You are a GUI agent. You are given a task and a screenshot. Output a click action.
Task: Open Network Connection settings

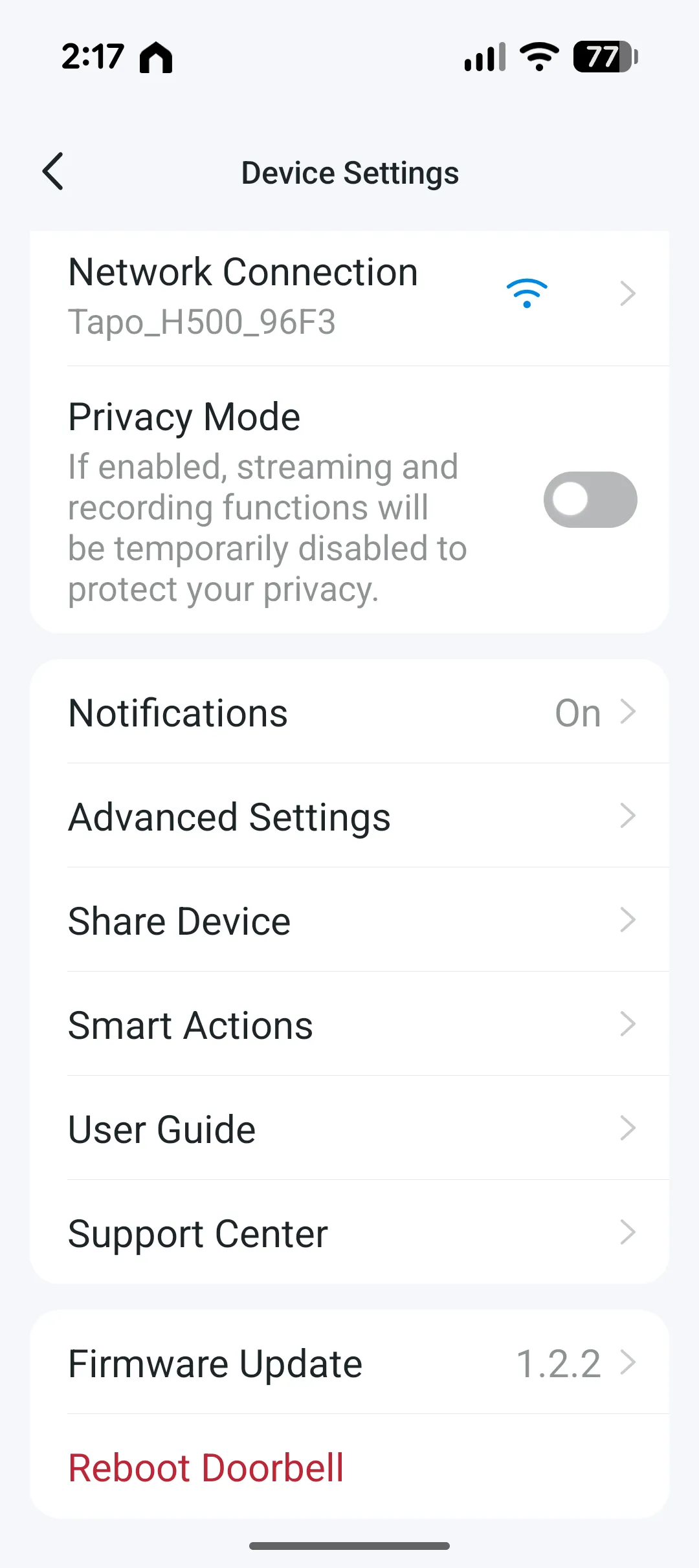[x=349, y=296]
